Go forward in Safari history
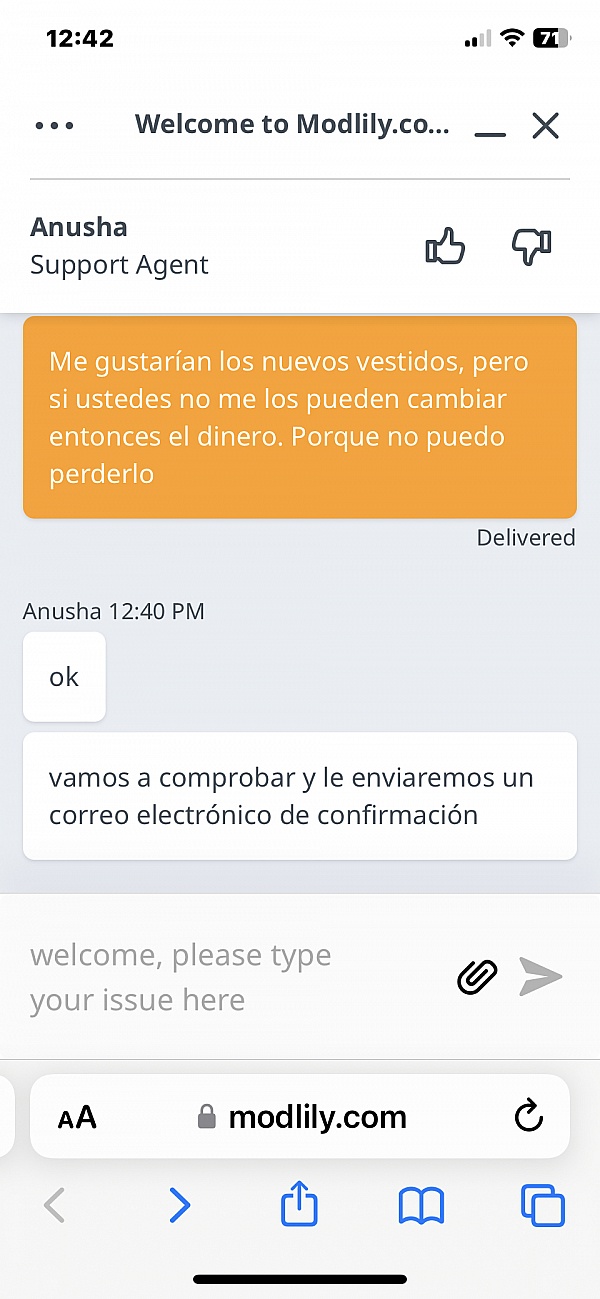The height and width of the screenshot is (1299, 600). pyautogui.click(x=180, y=1206)
